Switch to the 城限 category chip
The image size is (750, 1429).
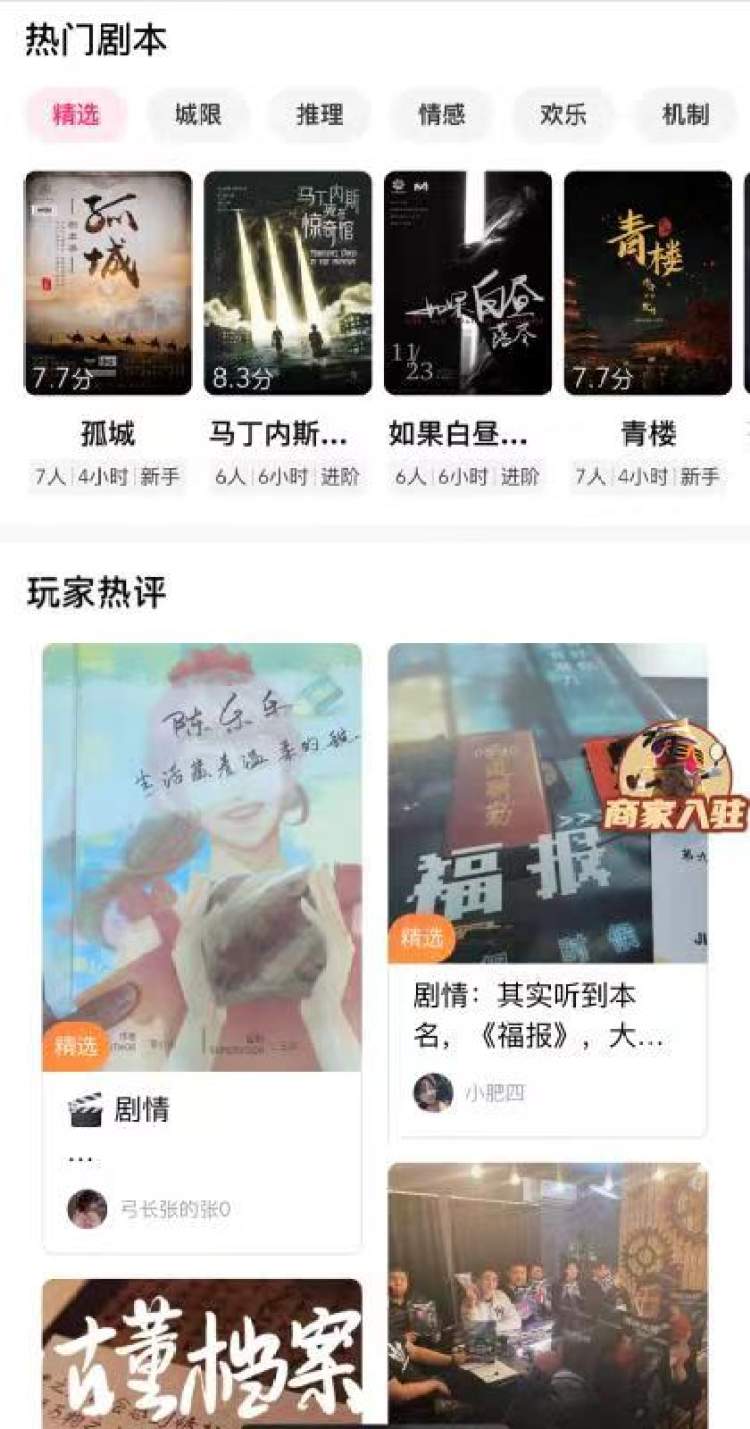point(198,115)
